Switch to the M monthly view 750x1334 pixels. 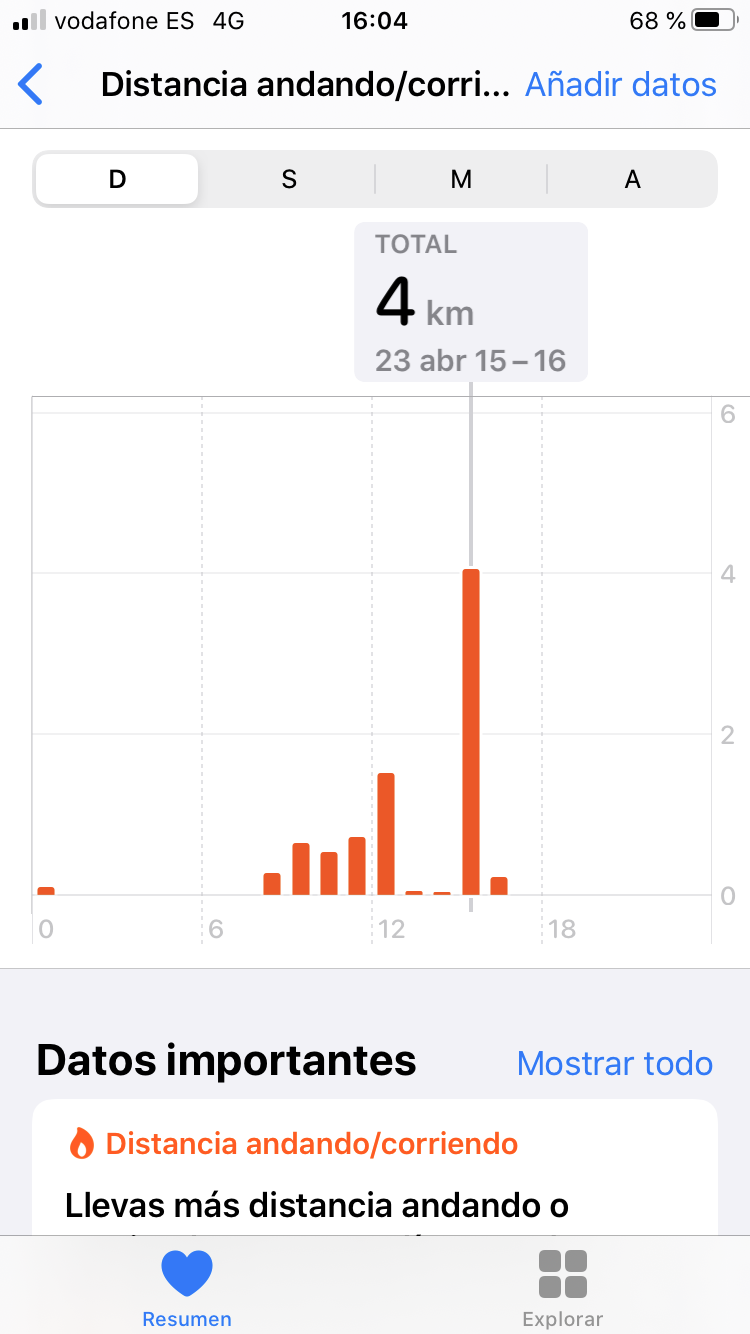coord(461,179)
